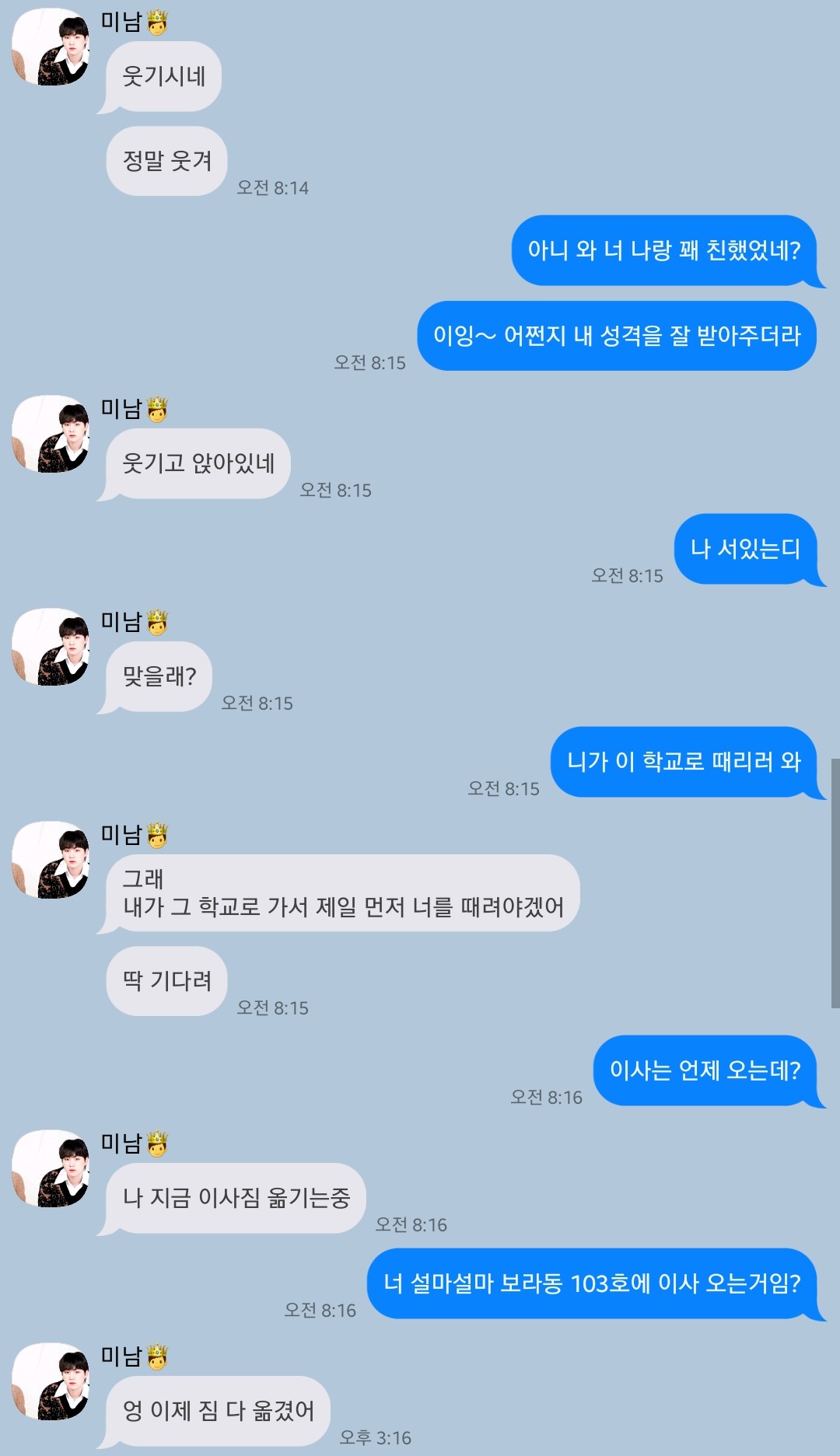Open 미남's avatar next to 웃기고 앉아있네

pyautogui.click(x=51, y=434)
